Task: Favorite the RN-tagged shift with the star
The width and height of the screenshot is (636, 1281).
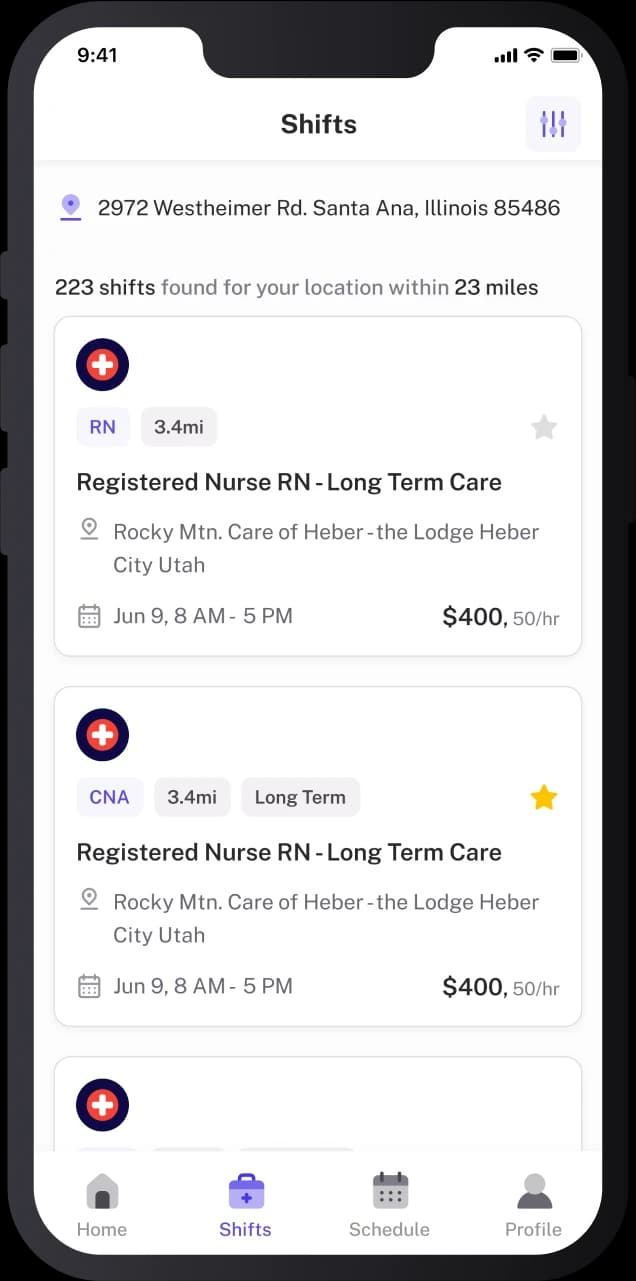Action: [x=544, y=428]
